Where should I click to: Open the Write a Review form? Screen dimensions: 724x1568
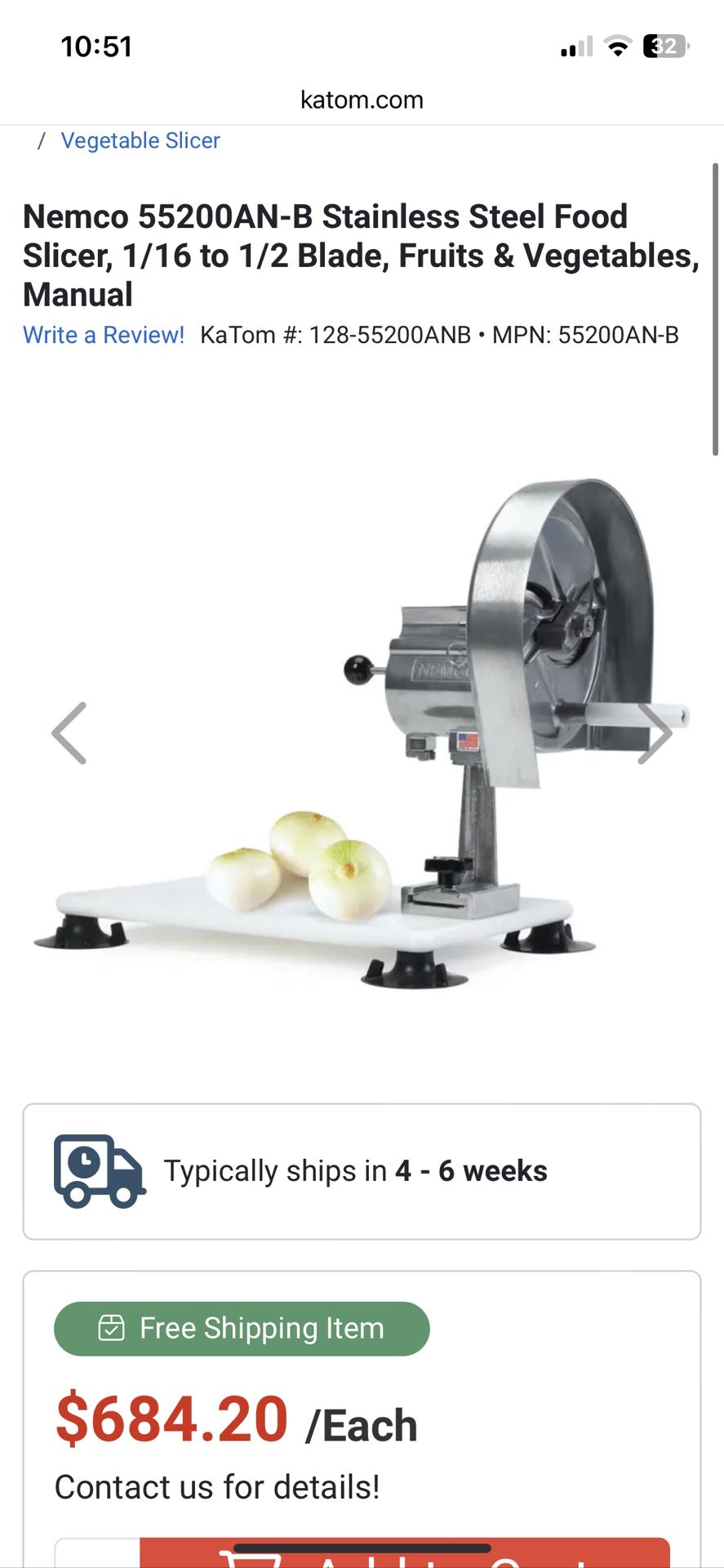click(103, 335)
